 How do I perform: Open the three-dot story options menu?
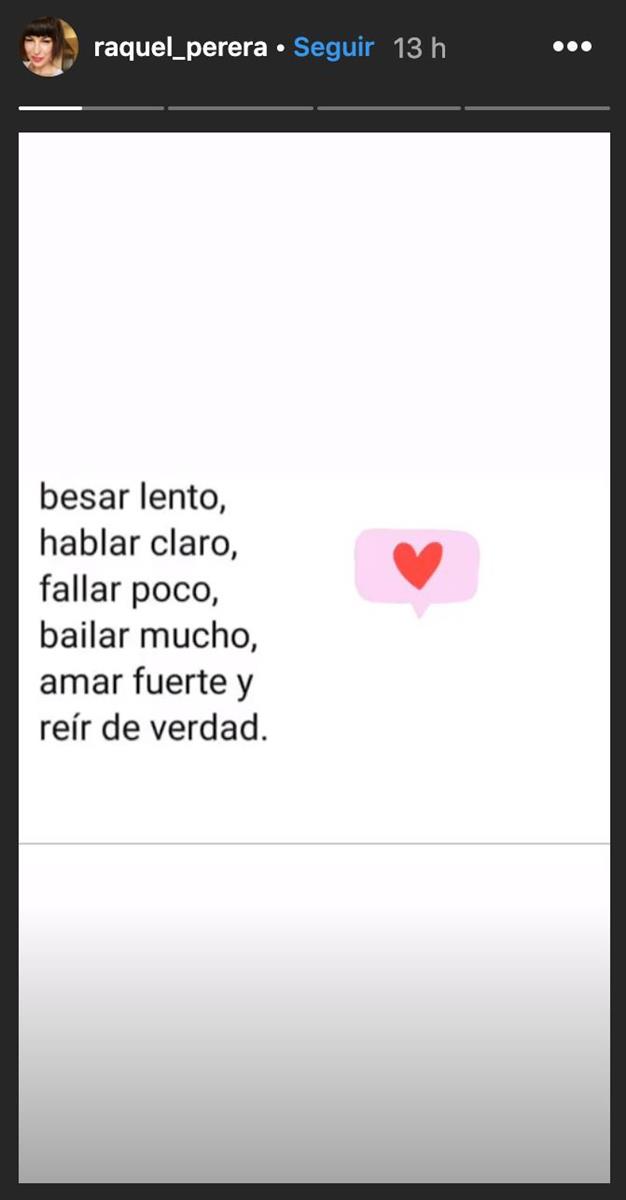[x=572, y=47]
